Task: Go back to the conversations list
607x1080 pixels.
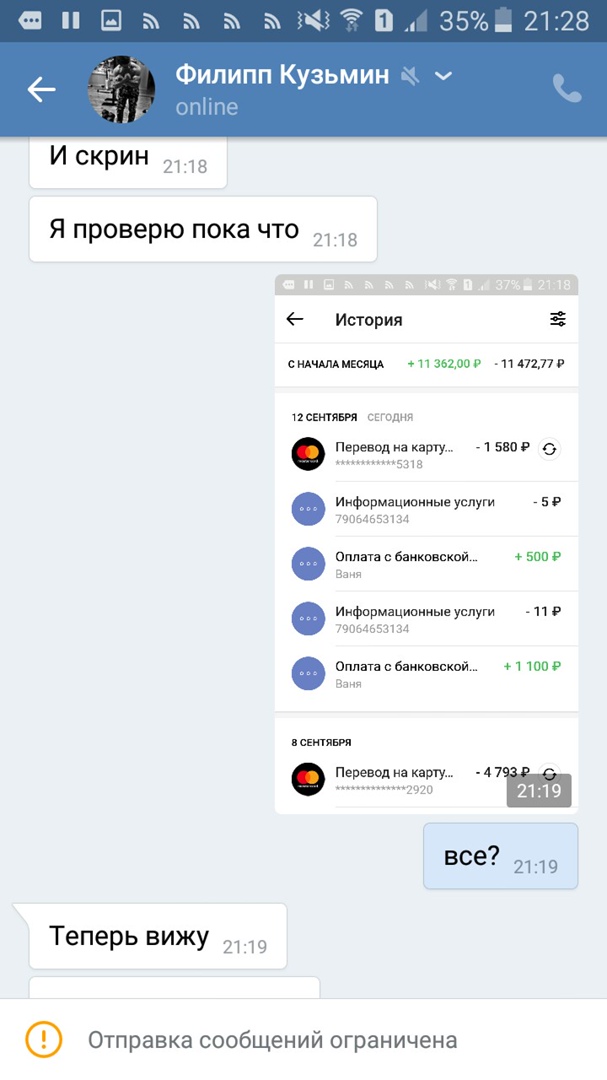Action: click(x=41, y=90)
